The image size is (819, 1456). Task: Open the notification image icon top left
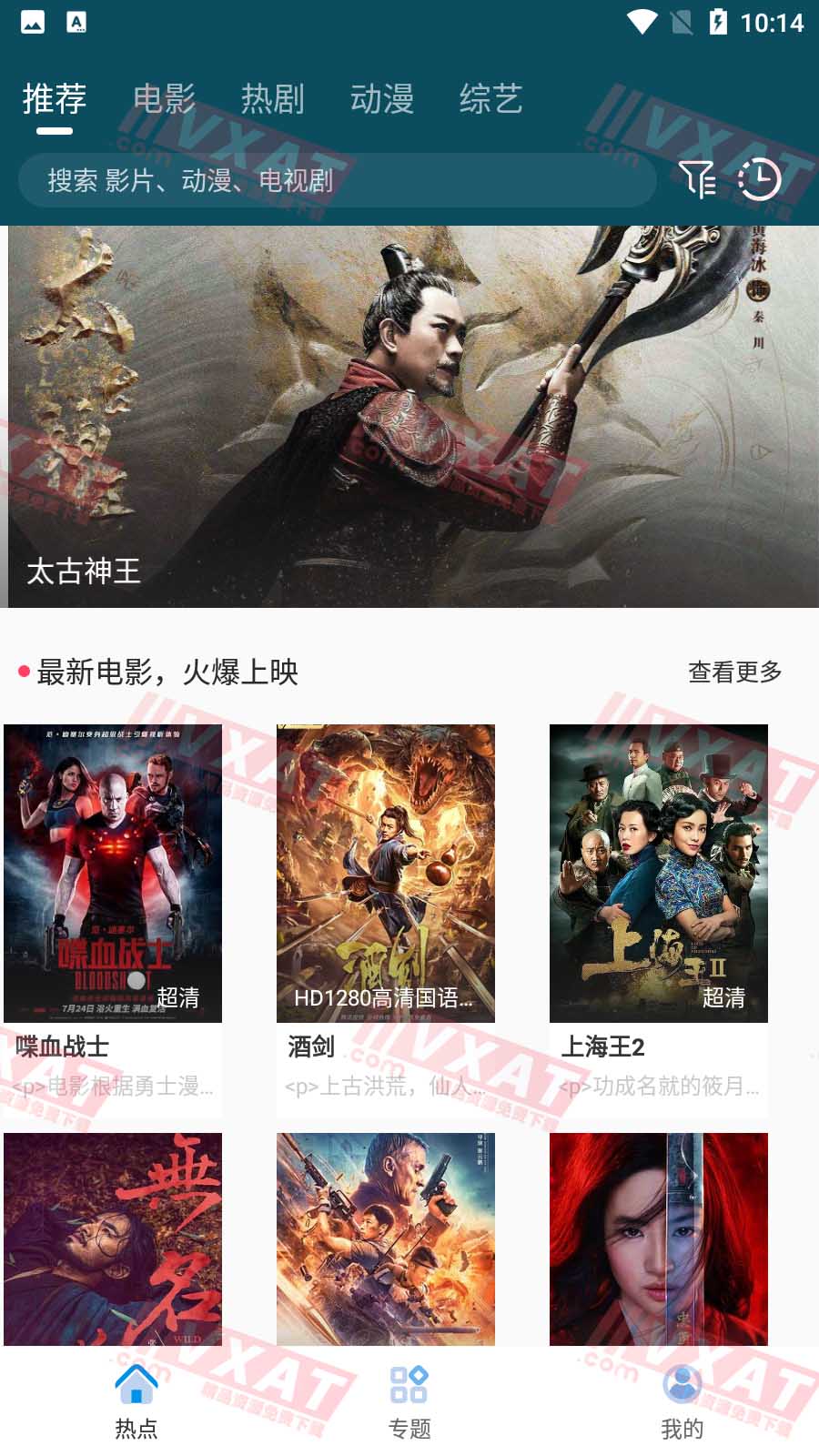point(33,23)
